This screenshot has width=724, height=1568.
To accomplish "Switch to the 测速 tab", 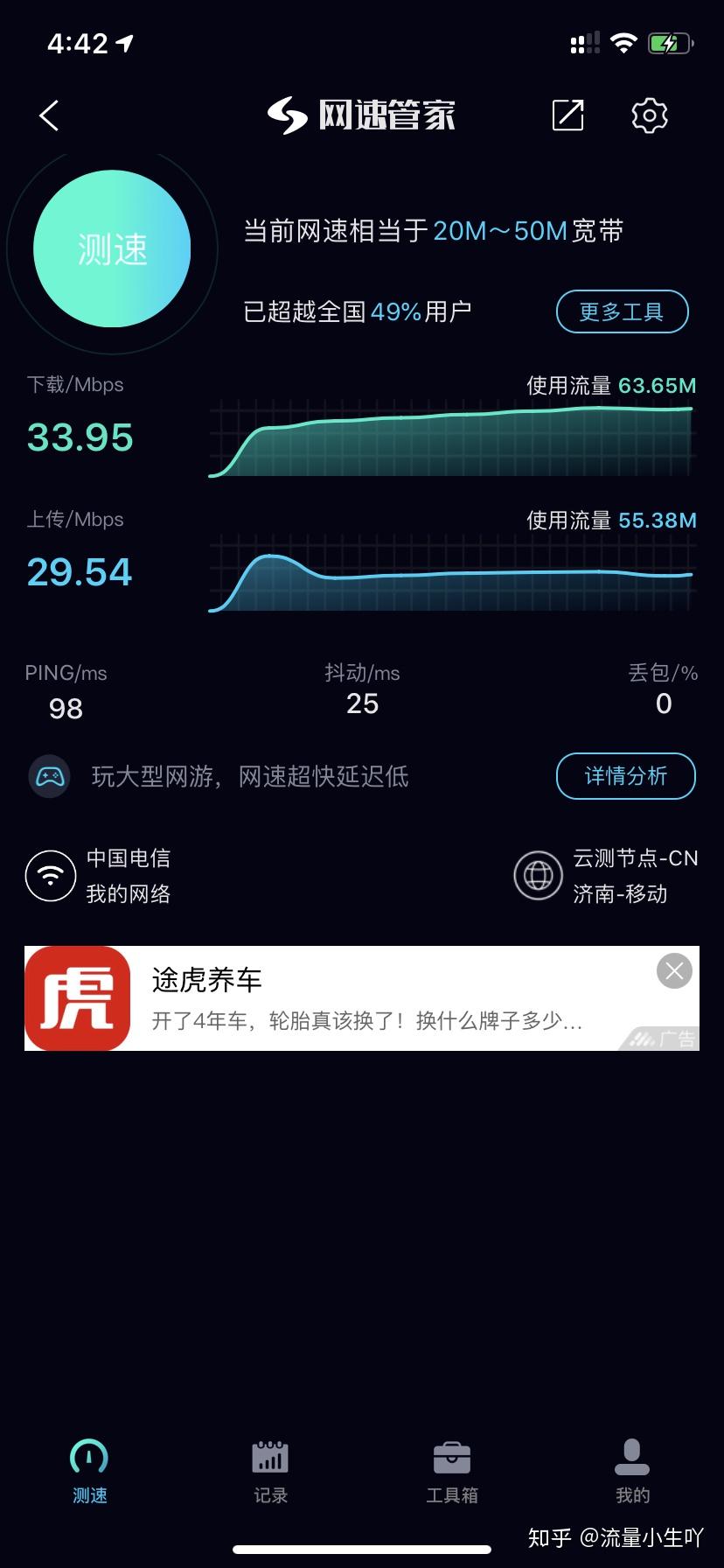I will [x=89, y=1473].
